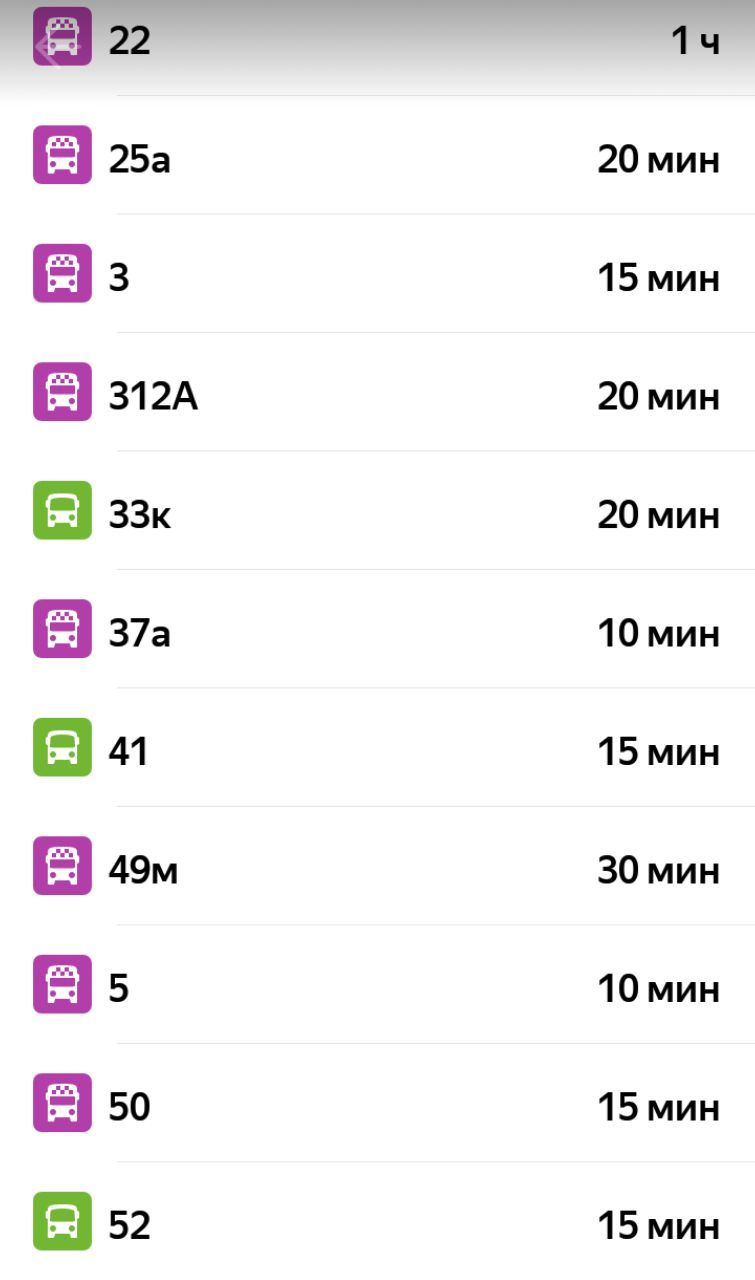Open minibus route 3

[377, 274]
